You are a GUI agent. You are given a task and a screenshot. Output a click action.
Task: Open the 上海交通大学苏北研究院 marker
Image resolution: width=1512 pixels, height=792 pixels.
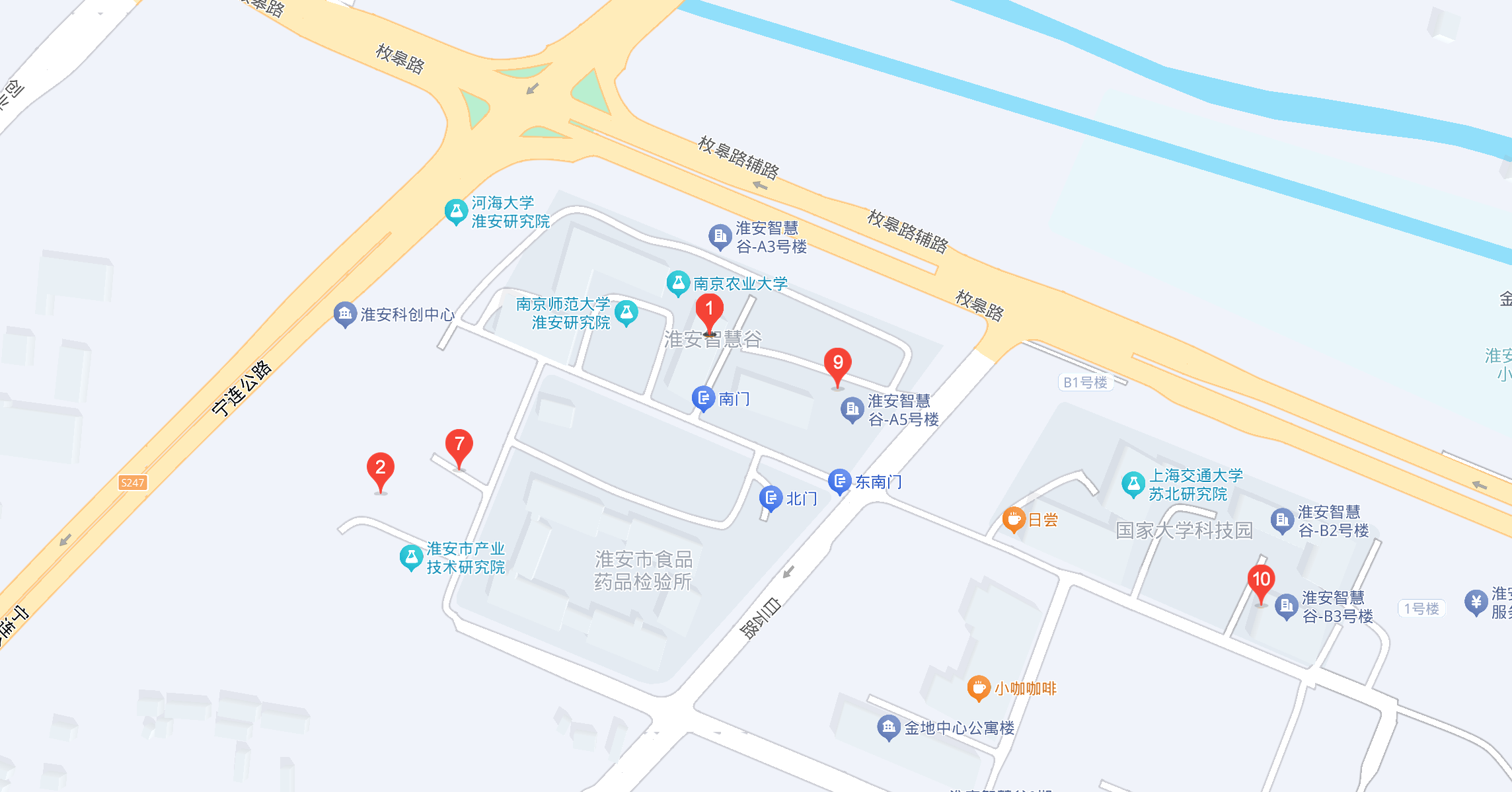point(1133,485)
